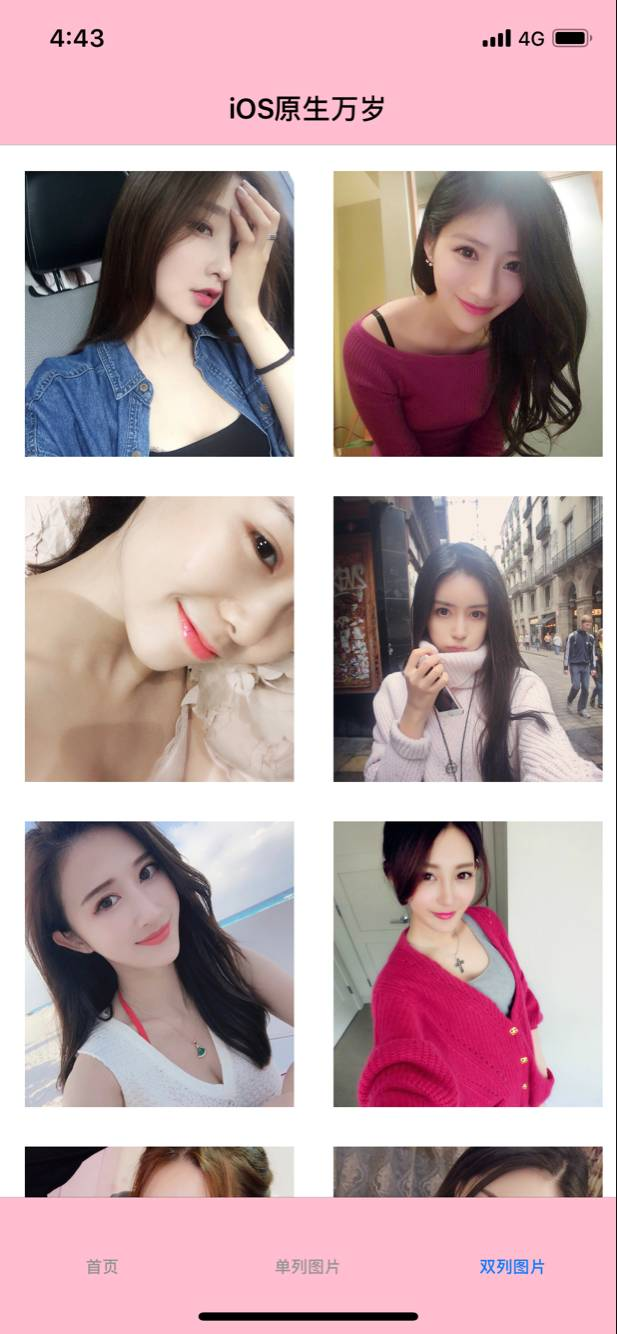The width and height of the screenshot is (617, 1334).
Task: Switch to the 单列图片 tab
Action: coord(307,1267)
